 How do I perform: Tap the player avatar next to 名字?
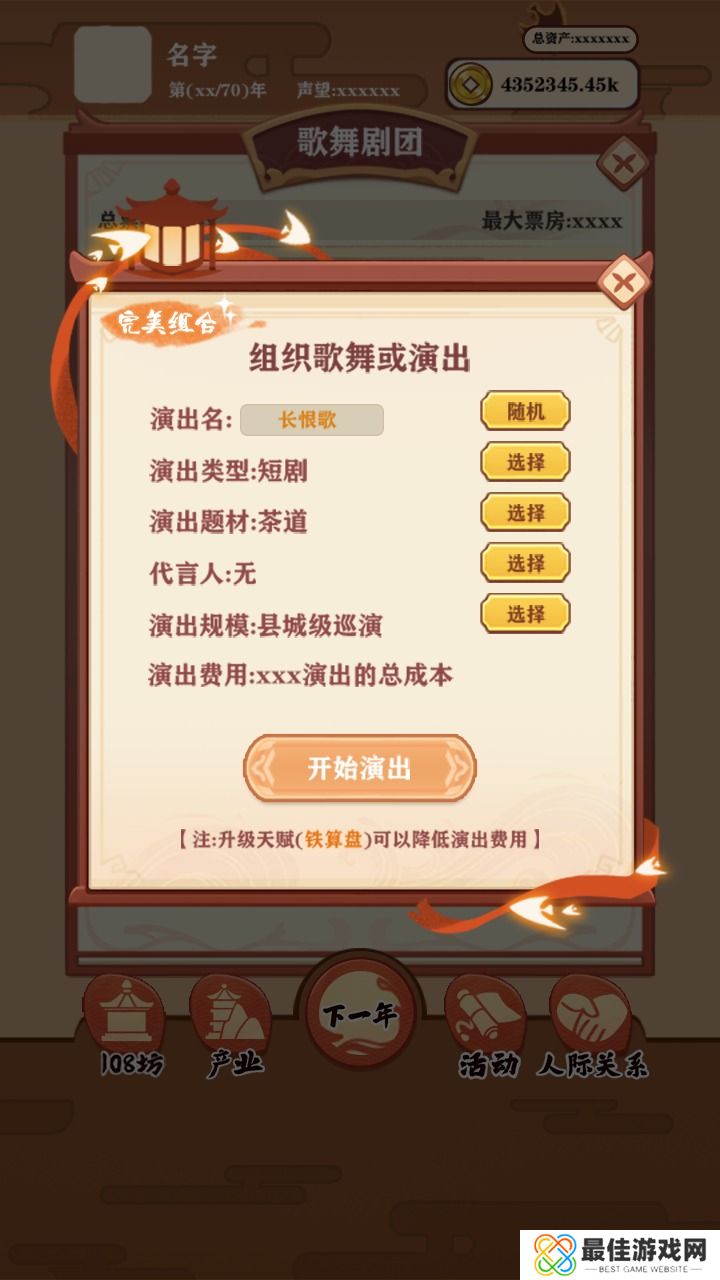[x=113, y=65]
